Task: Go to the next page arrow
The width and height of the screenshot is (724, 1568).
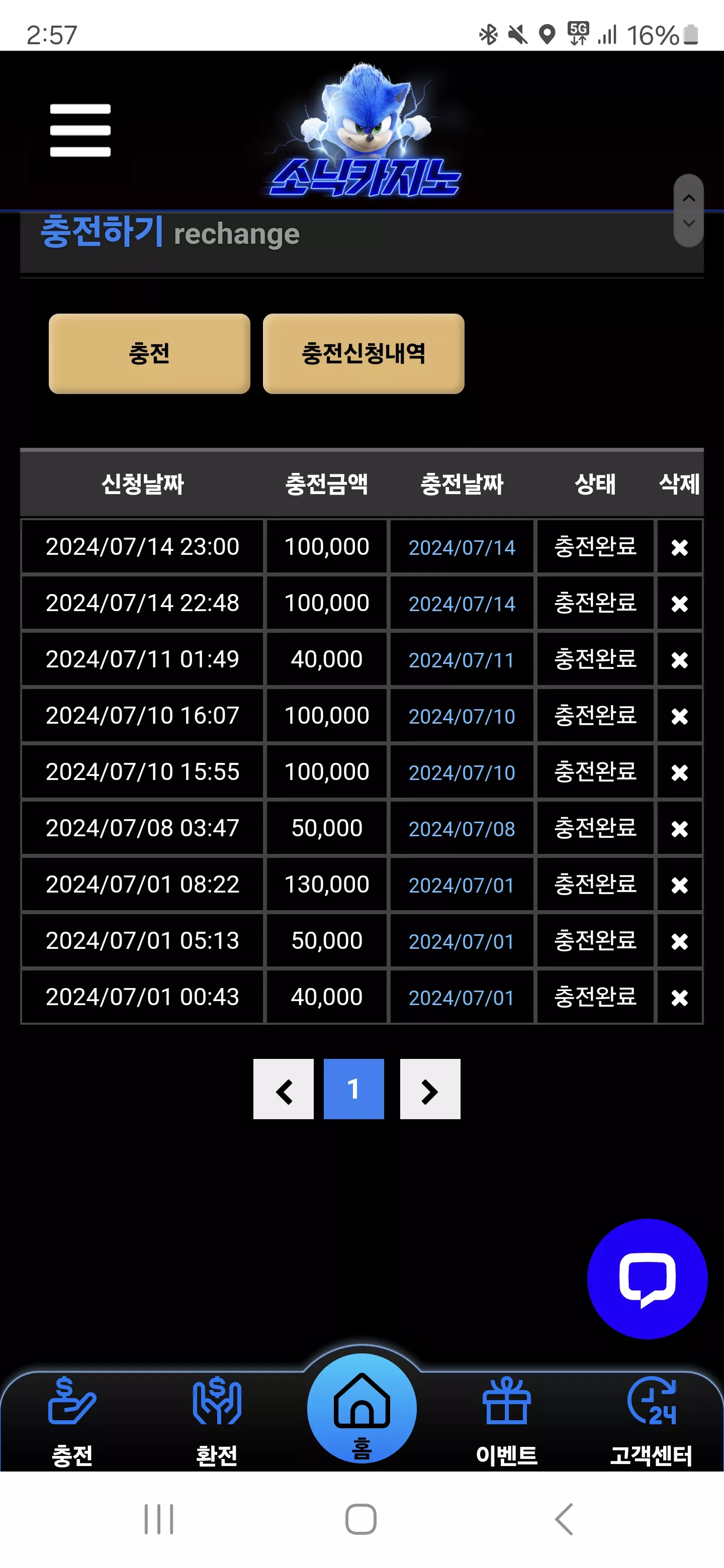Action: tap(430, 1089)
